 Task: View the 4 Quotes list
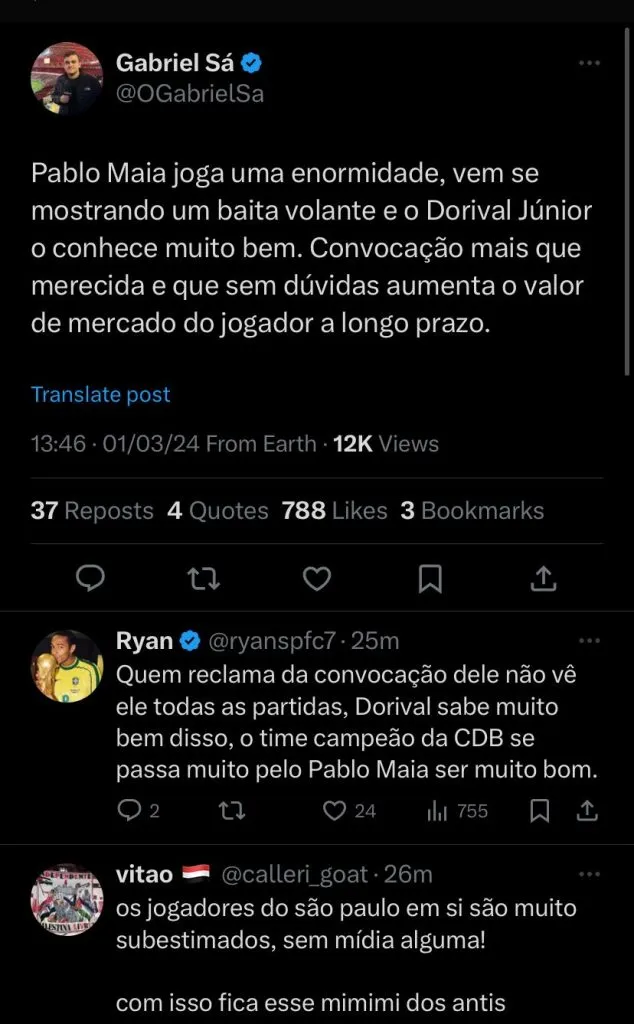point(218,510)
